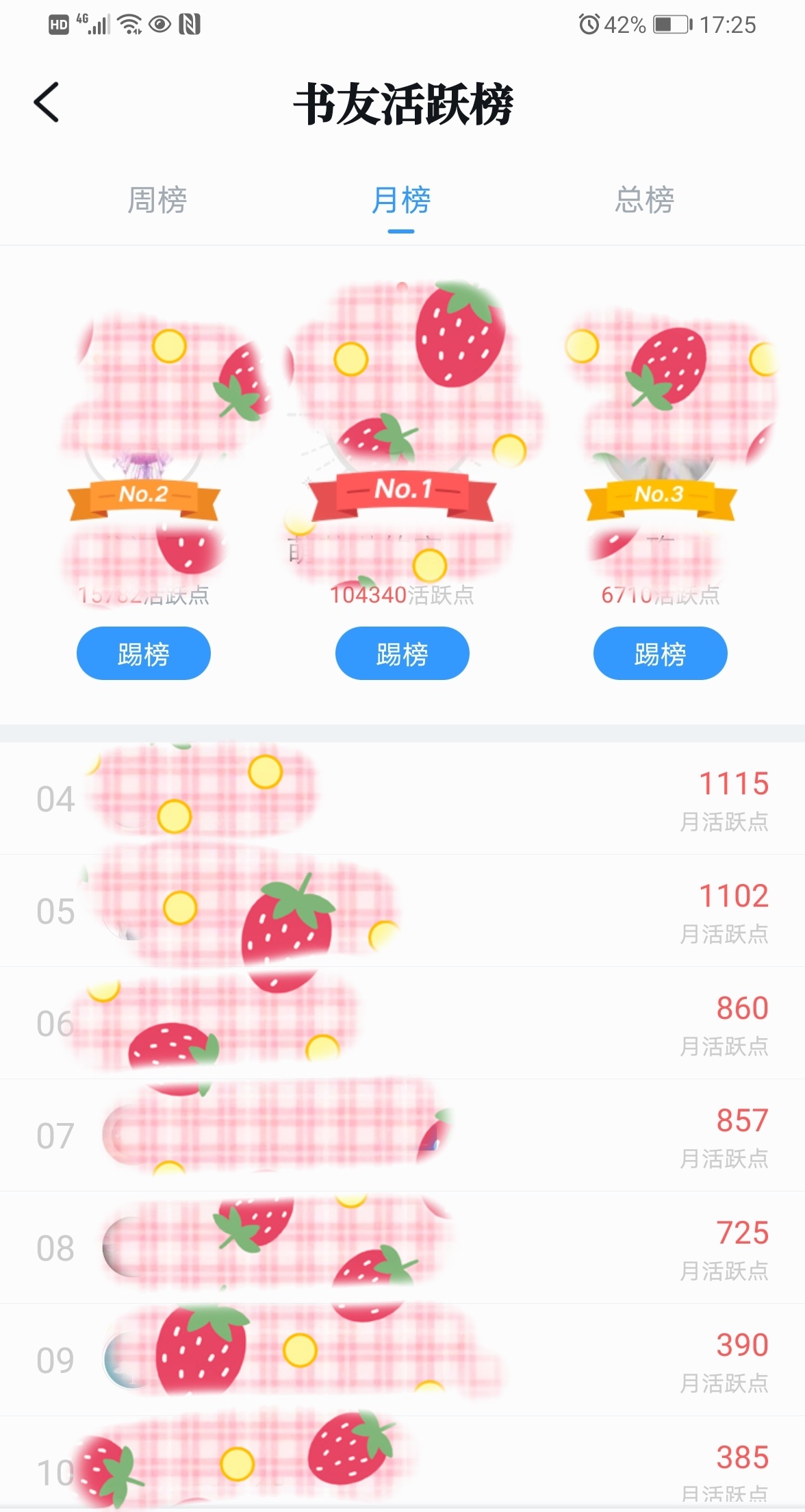Select the 月榜 tab

click(401, 201)
